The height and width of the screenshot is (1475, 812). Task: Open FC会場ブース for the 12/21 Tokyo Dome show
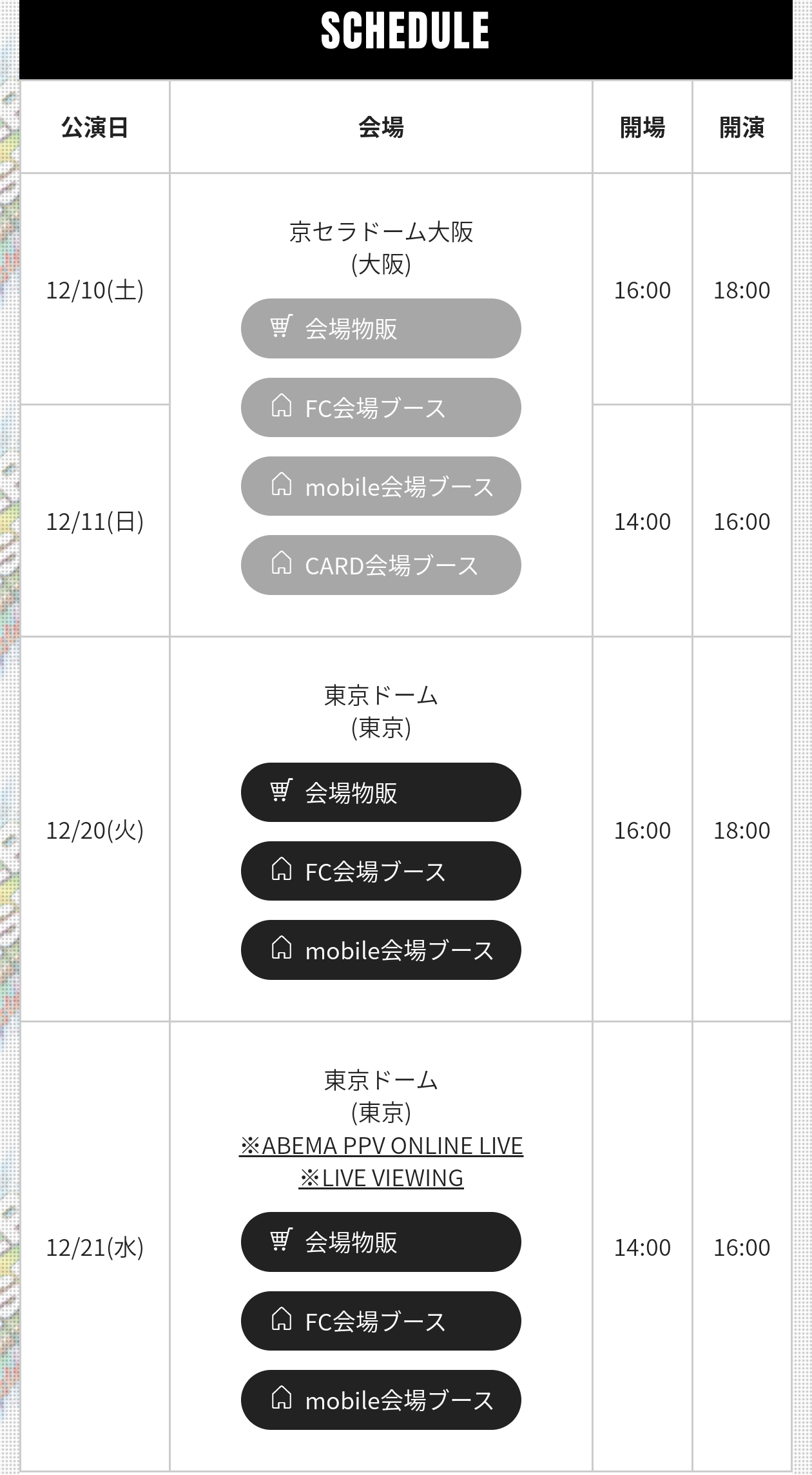381,1321
